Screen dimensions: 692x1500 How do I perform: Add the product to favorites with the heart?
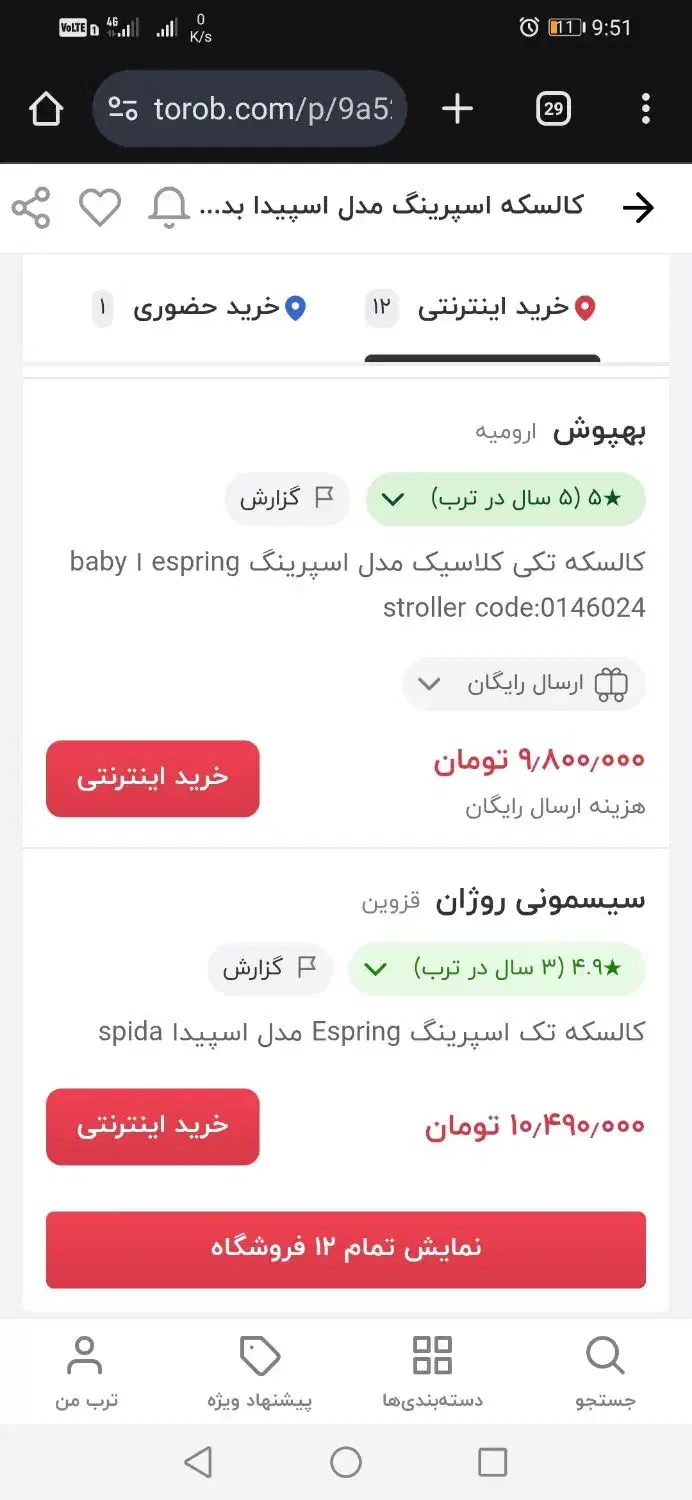pyautogui.click(x=100, y=208)
